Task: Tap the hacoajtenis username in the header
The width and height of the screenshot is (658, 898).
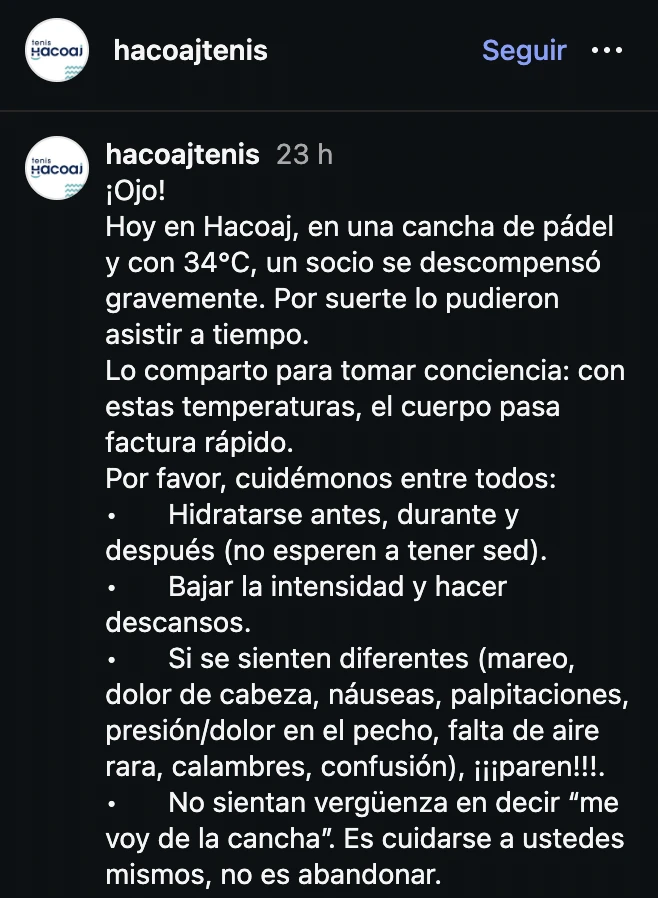Action: [190, 50]
